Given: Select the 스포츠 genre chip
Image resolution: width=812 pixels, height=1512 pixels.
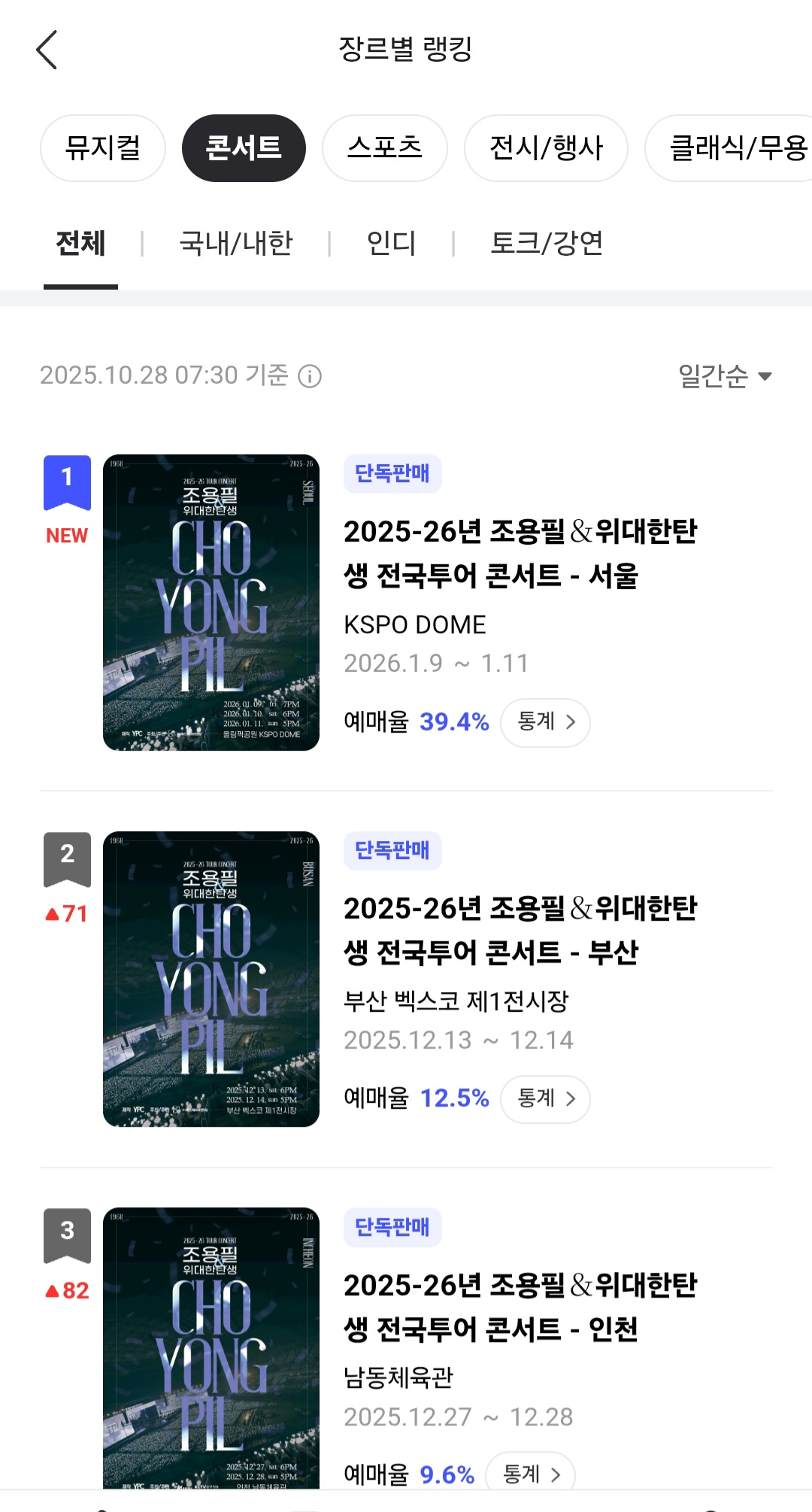Looking at the screenshot, I should coord(385,148).
